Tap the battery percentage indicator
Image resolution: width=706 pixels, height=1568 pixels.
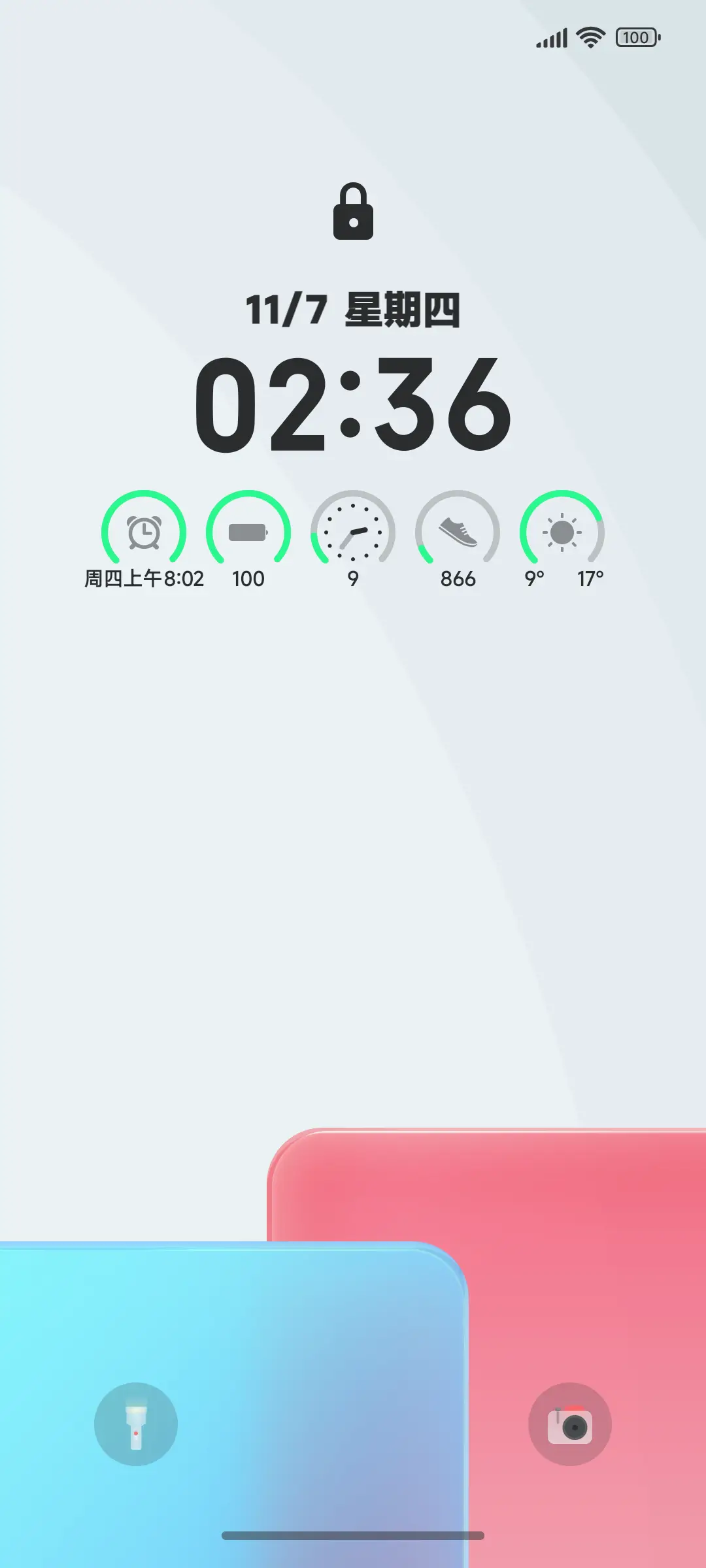click(x=635, y=37)
